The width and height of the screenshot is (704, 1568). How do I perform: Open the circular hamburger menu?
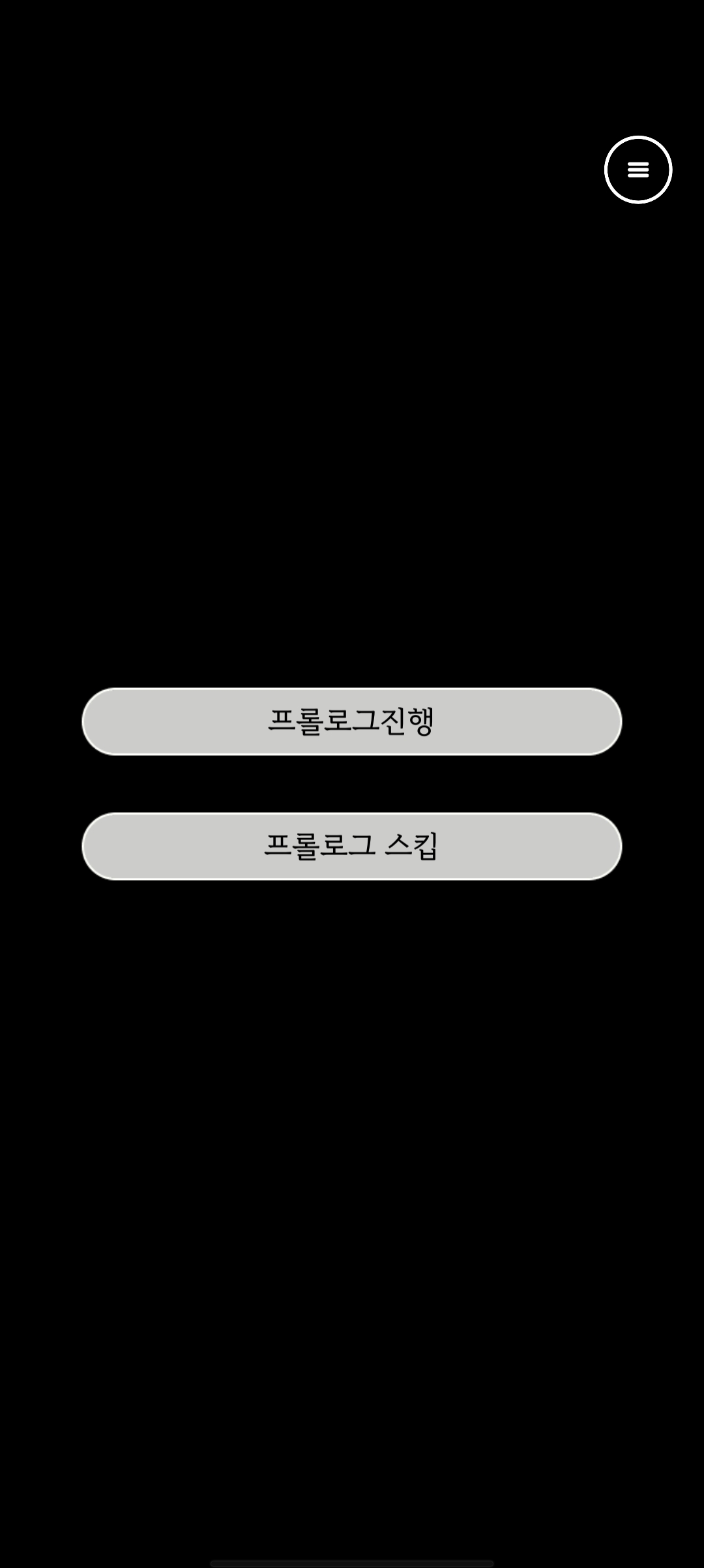pyautogui.click(x=638, y=170)
